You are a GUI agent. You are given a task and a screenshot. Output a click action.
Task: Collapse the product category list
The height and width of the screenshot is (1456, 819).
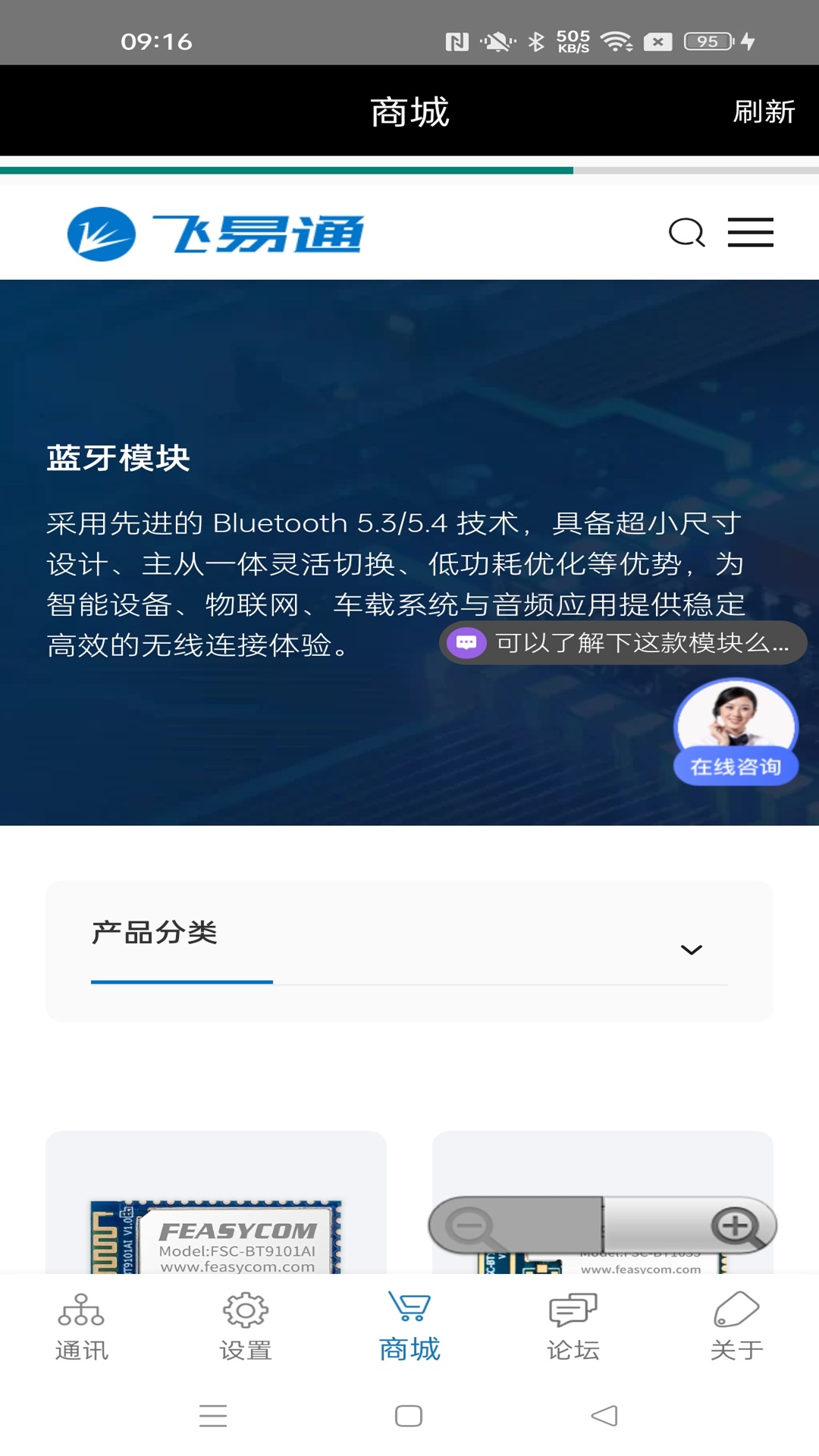(x=691, y=948)
